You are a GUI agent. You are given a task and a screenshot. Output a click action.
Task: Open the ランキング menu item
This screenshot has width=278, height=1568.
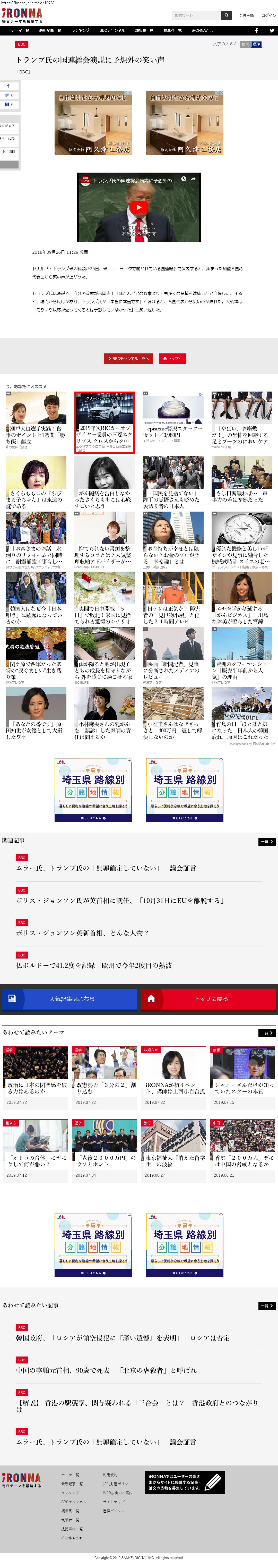(x=80, y=30)
